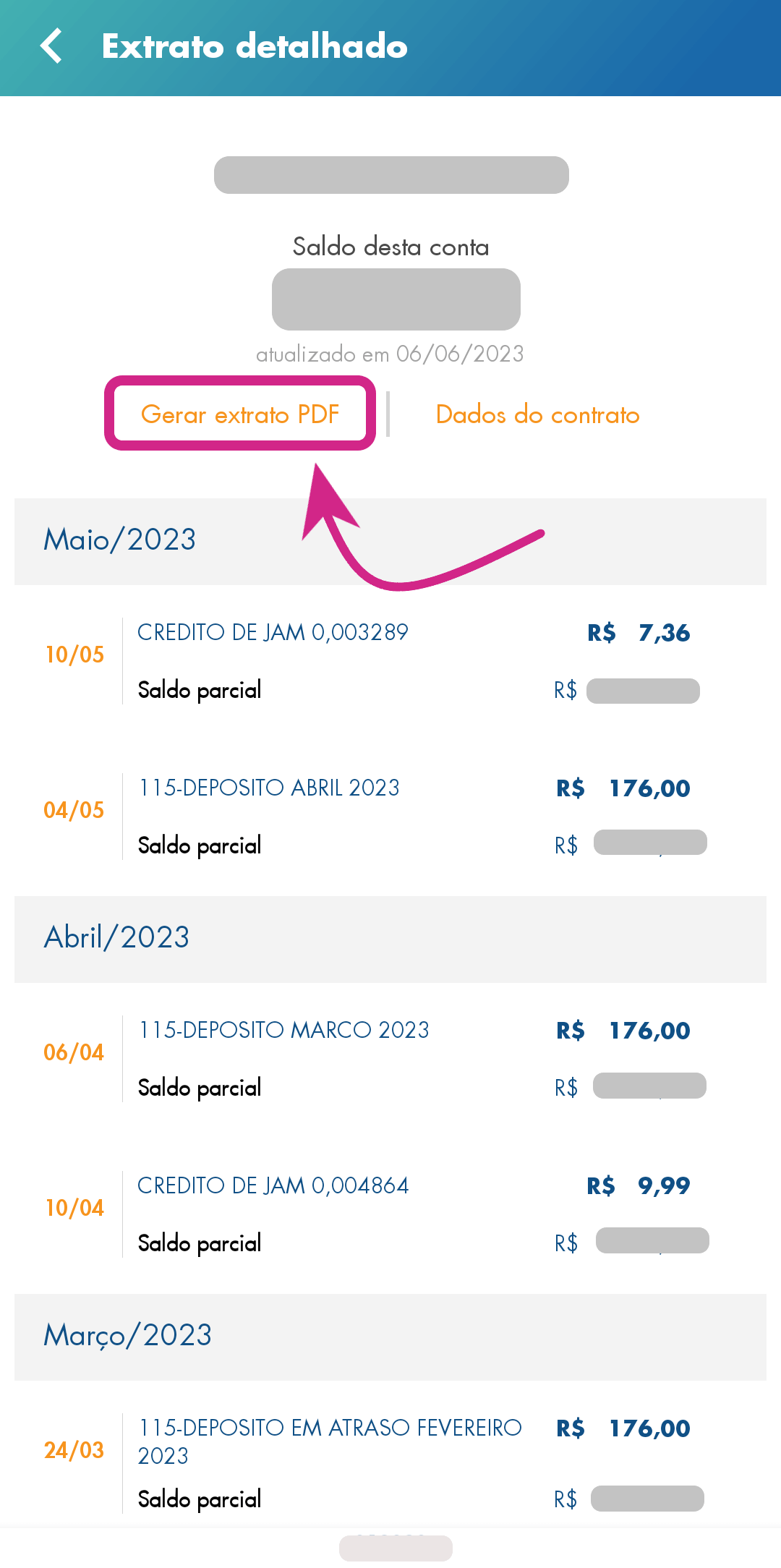The width and height of the screenshot is (781, 1568).
Task: Open Dados do contrato
Action: pyautogui.click(x=537, y=414)
